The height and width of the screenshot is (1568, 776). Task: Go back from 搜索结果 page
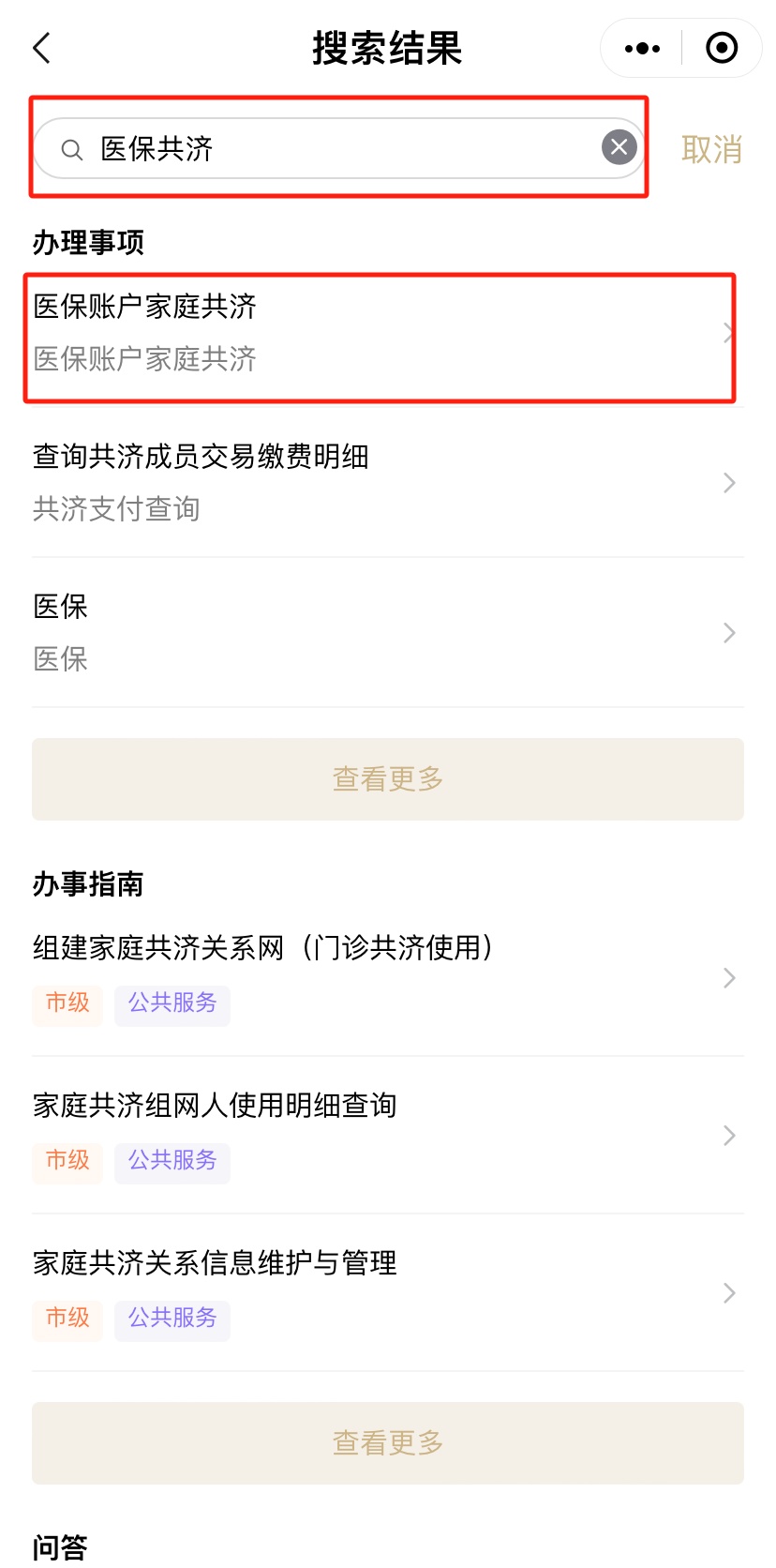(x=42, y=48)
